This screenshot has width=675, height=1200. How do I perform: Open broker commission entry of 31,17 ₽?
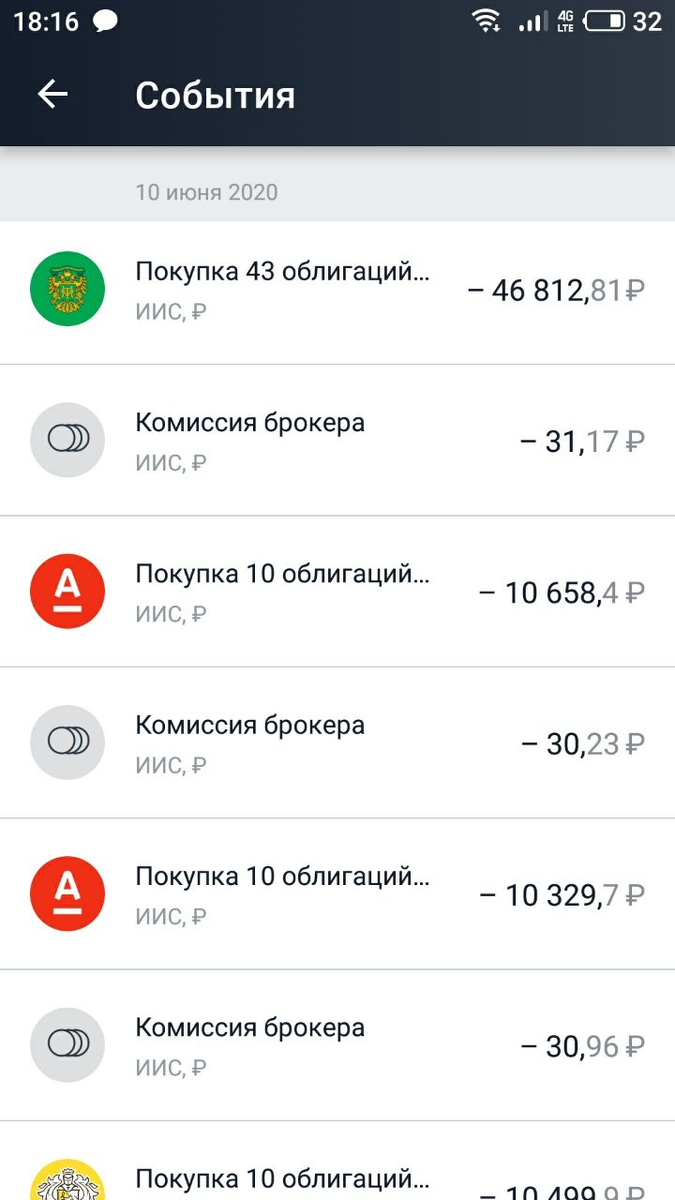pyautogui.click(x=337, y=441)
